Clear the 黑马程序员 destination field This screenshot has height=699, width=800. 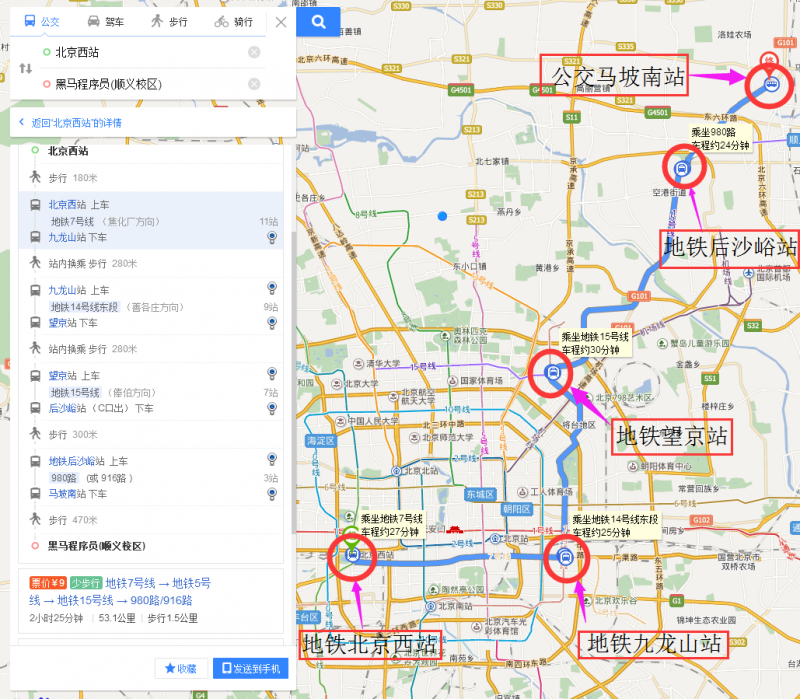254,84
